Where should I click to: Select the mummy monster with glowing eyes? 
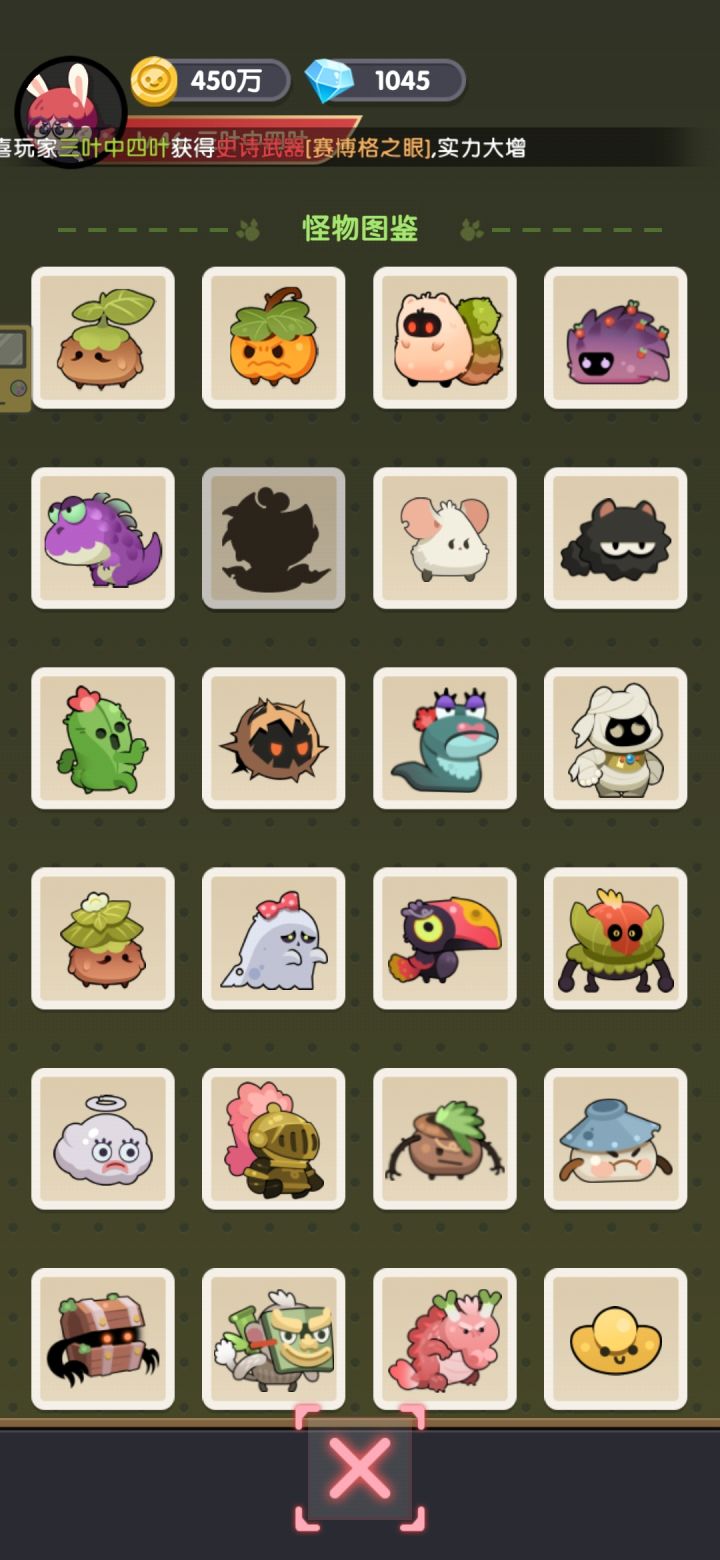point(615,738)
